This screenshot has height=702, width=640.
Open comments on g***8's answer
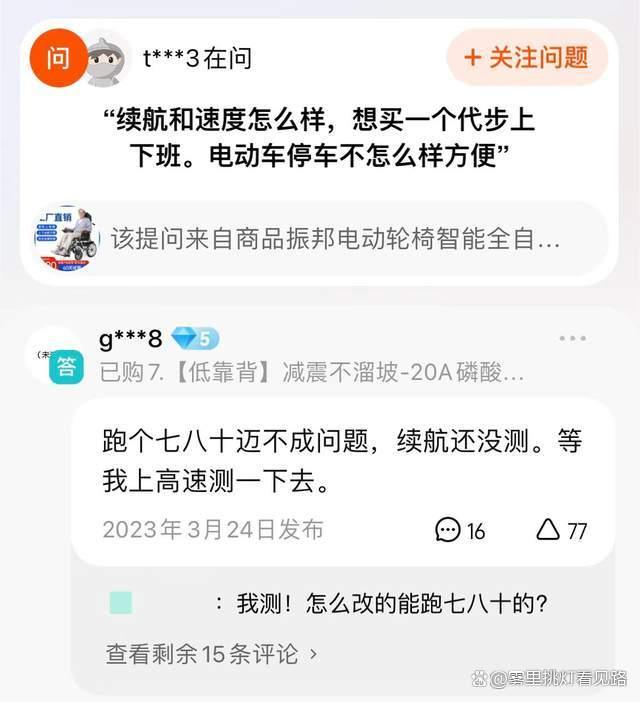pos(460,530)
